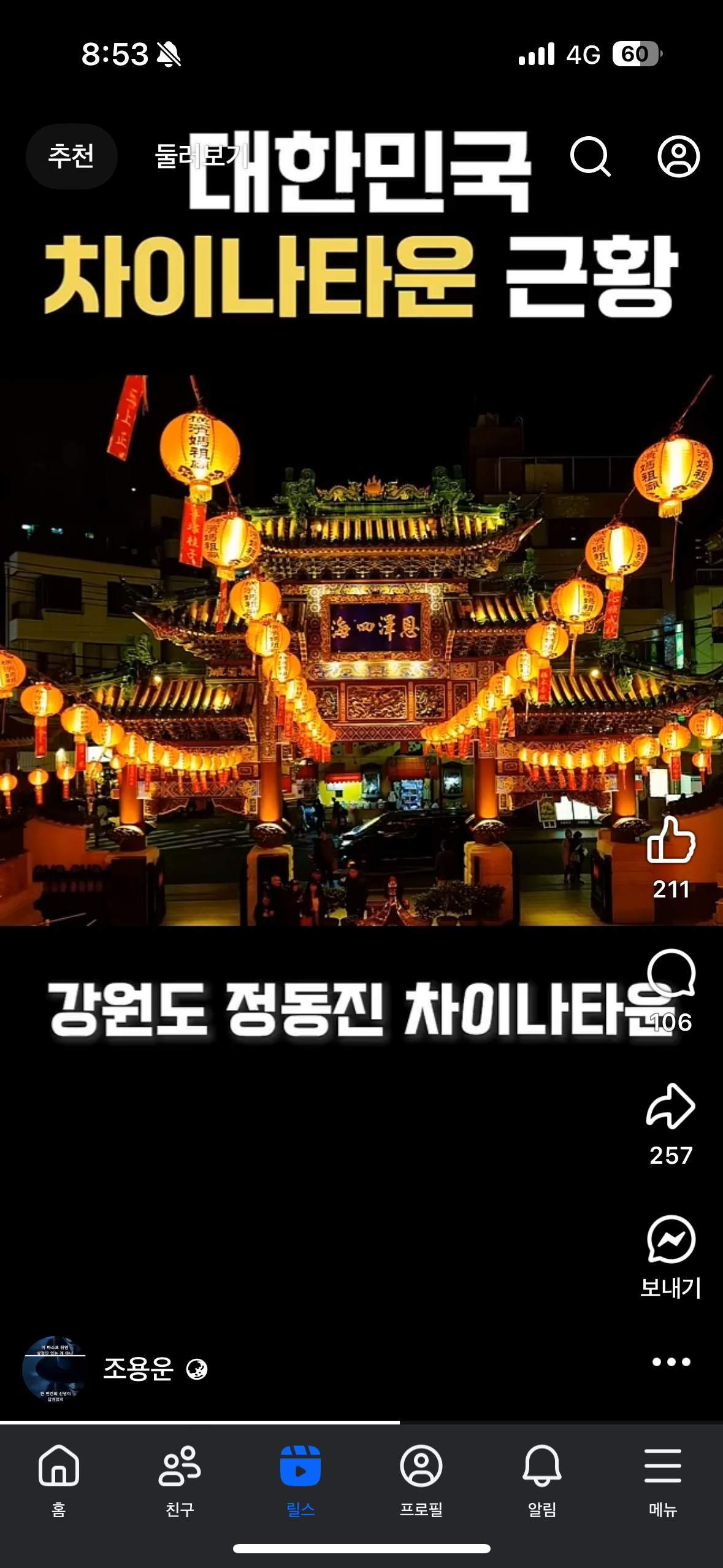Send reel via Messenger 보내기

[x=671, y=1242]
